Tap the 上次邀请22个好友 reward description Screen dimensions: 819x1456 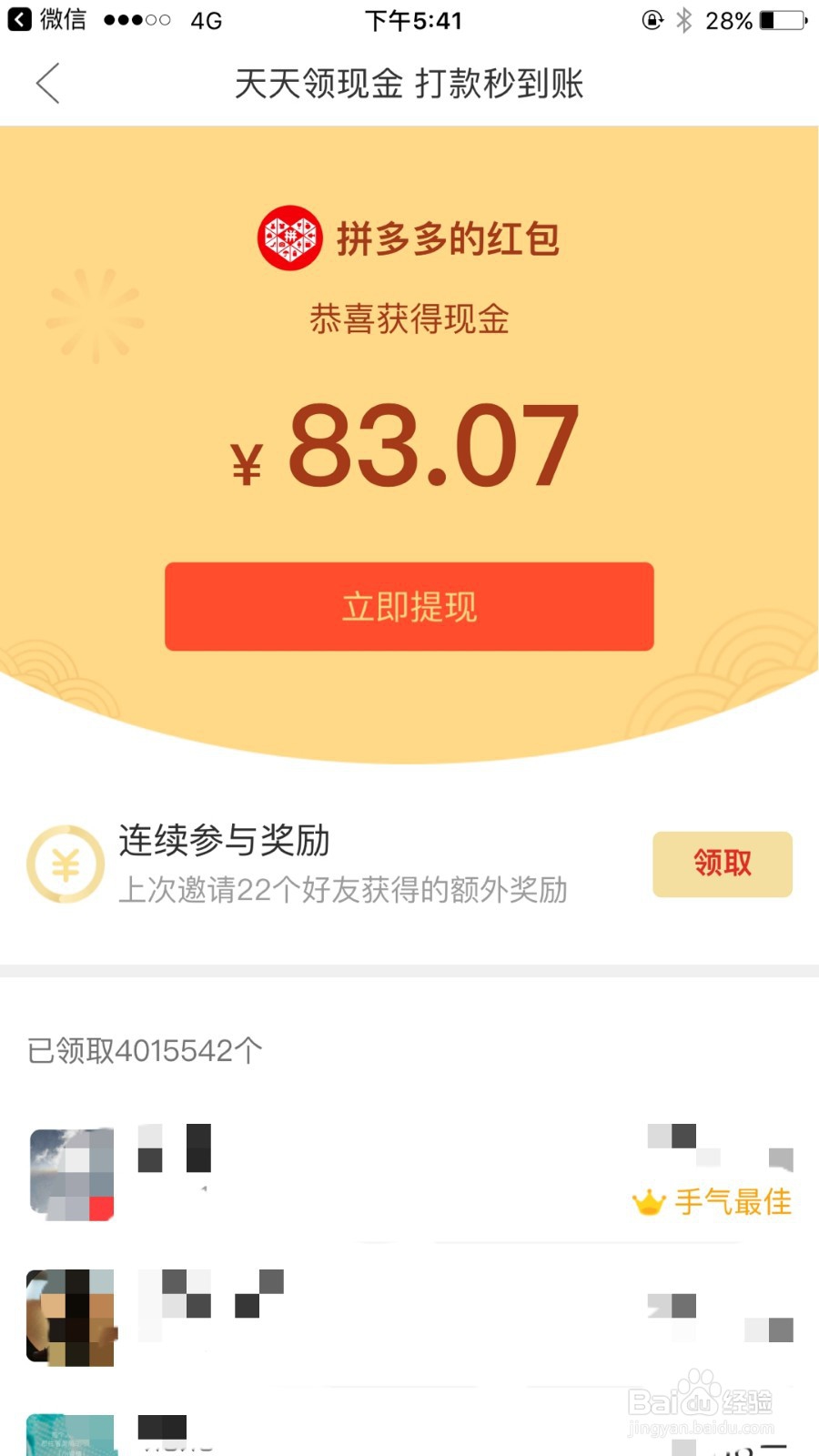(344, 892)
